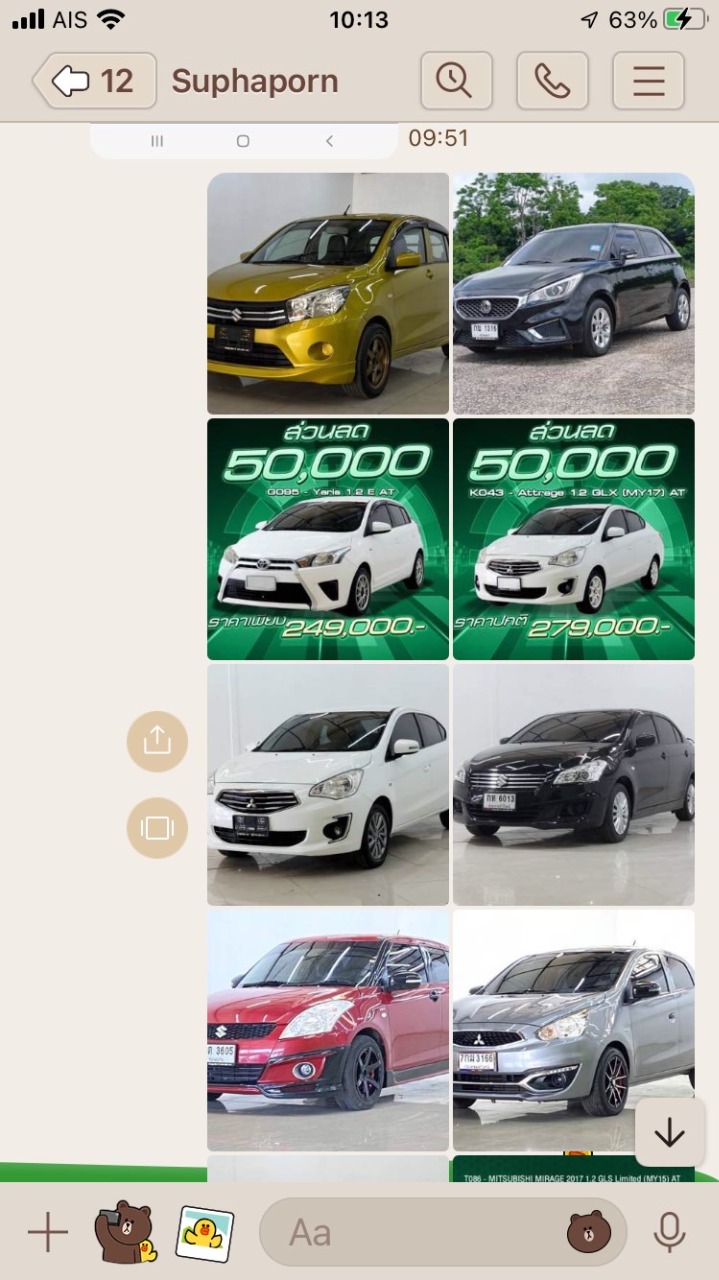View the Attrage 279,000 discount image
The height and width of the screenshot is (1280, 719).
pyautogui.click(x=574, y=539)
